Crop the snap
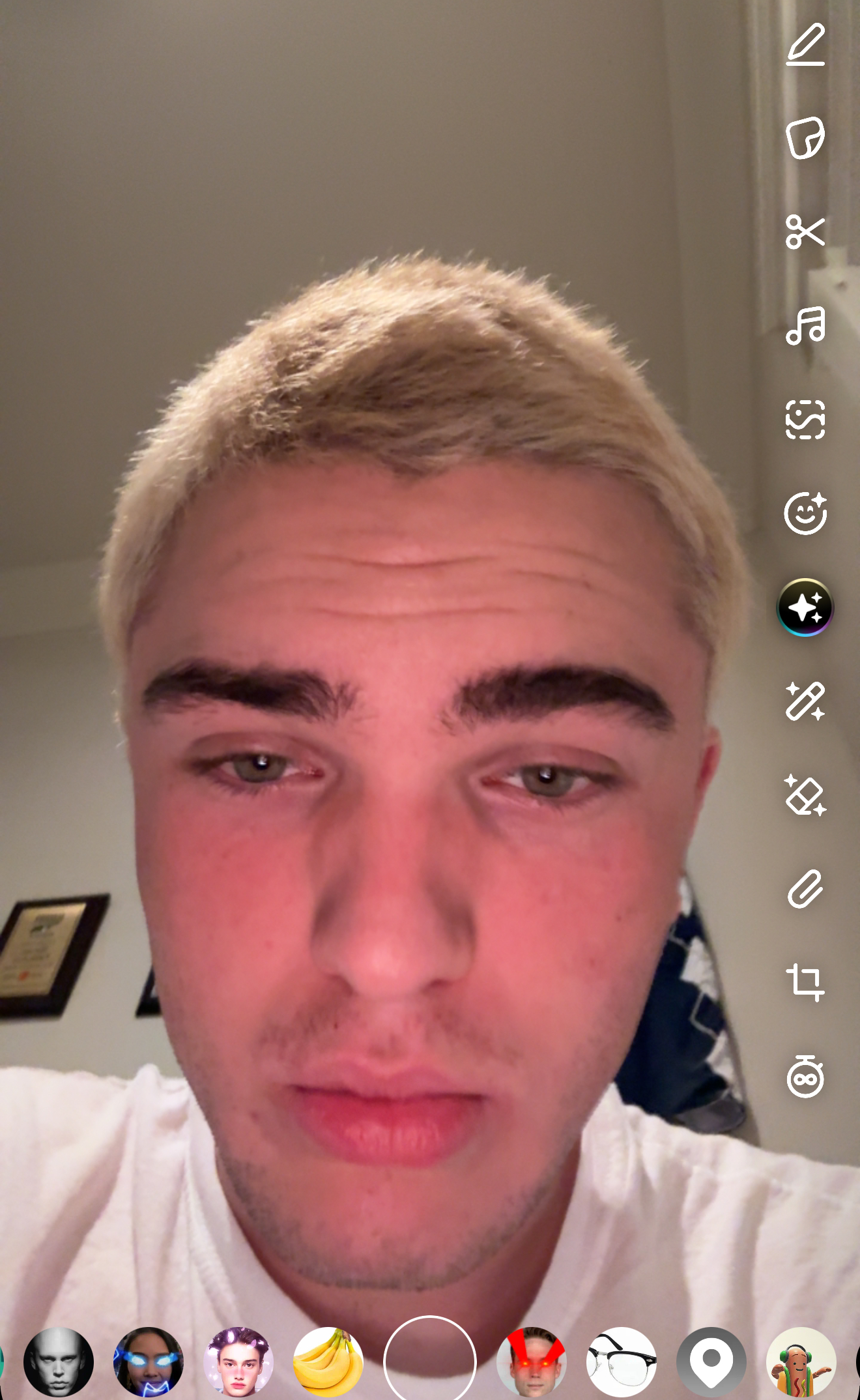The height and width of the screenshot is (1400, 860). [x=805, y=982]
